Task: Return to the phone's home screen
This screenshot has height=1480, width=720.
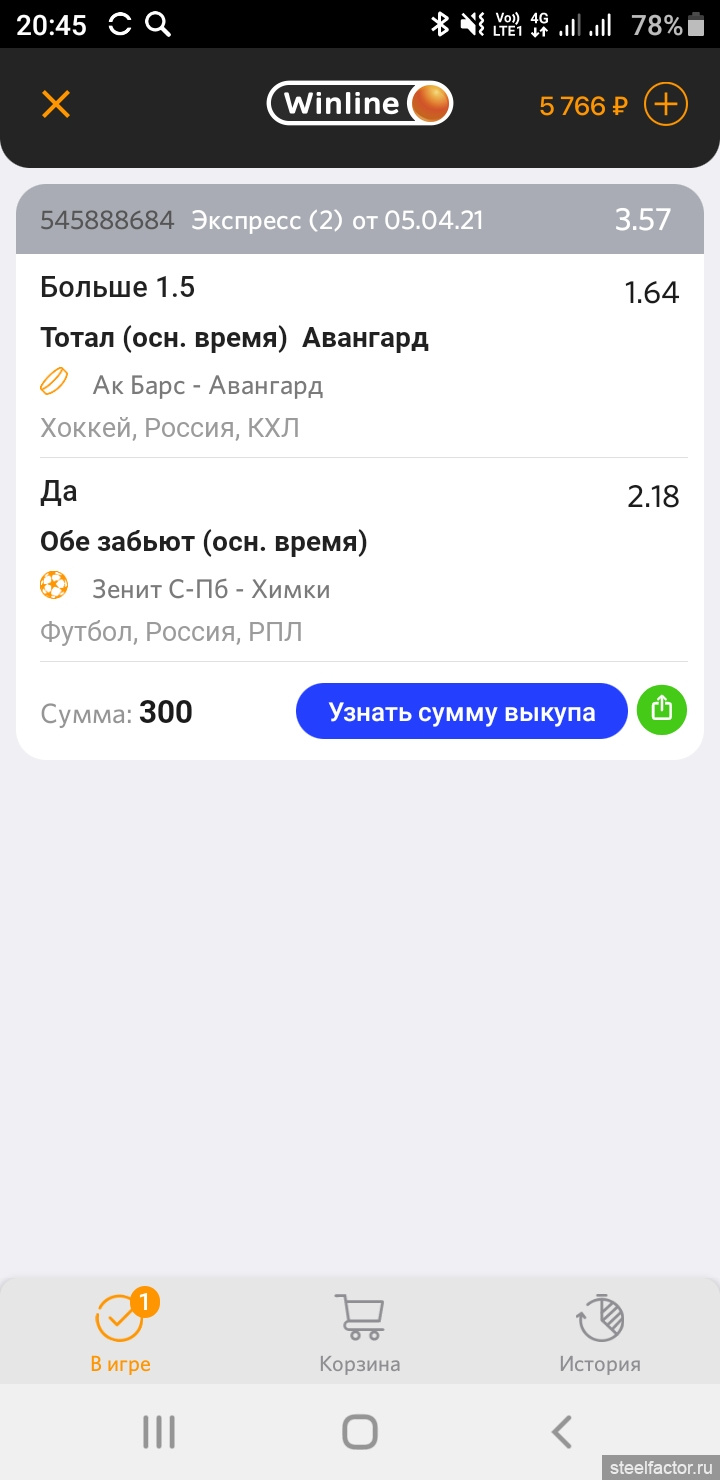Action: click(360, 1432)
